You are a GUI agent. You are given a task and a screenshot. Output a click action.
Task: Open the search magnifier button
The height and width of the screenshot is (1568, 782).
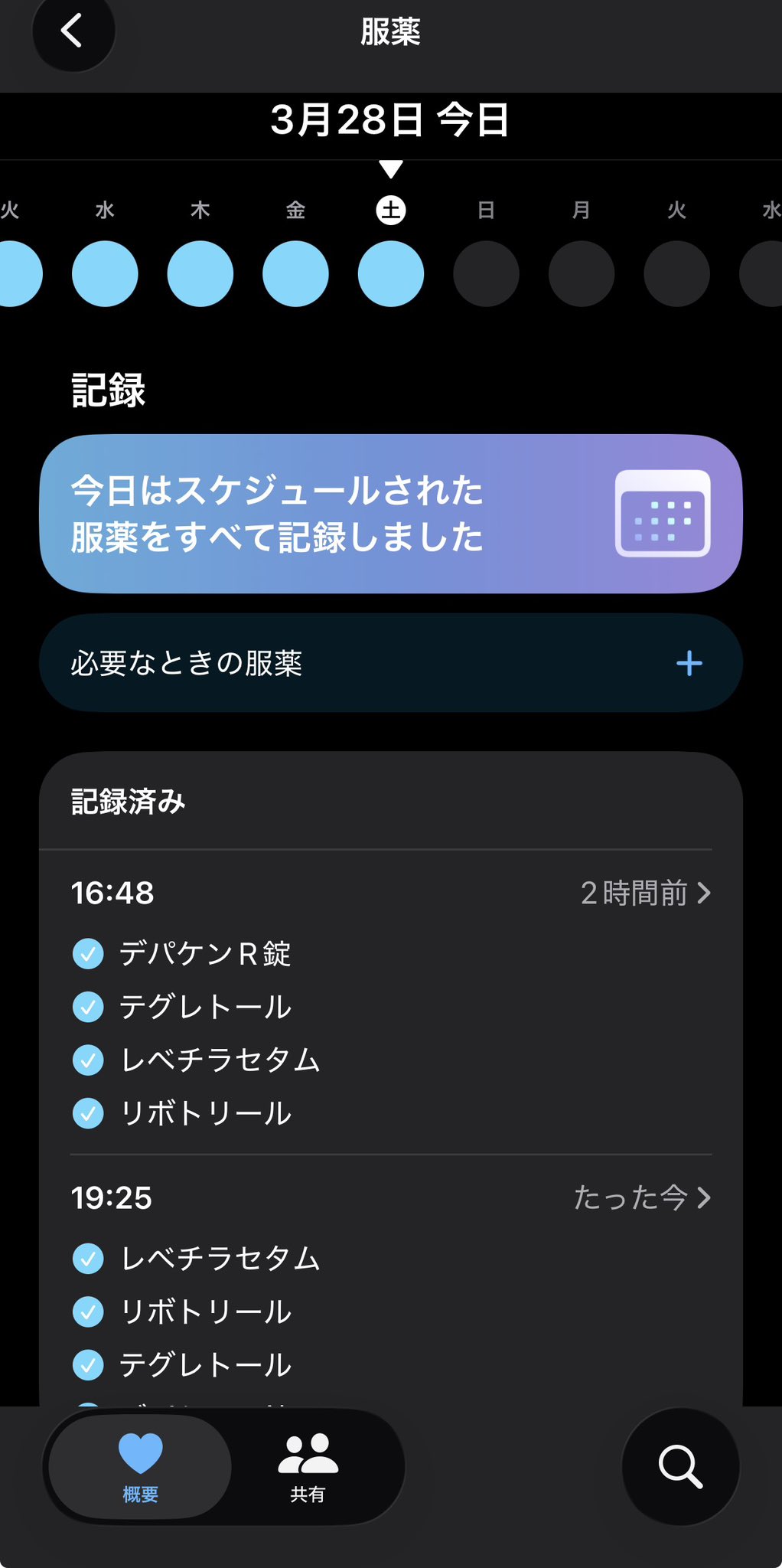point(680,1465)
